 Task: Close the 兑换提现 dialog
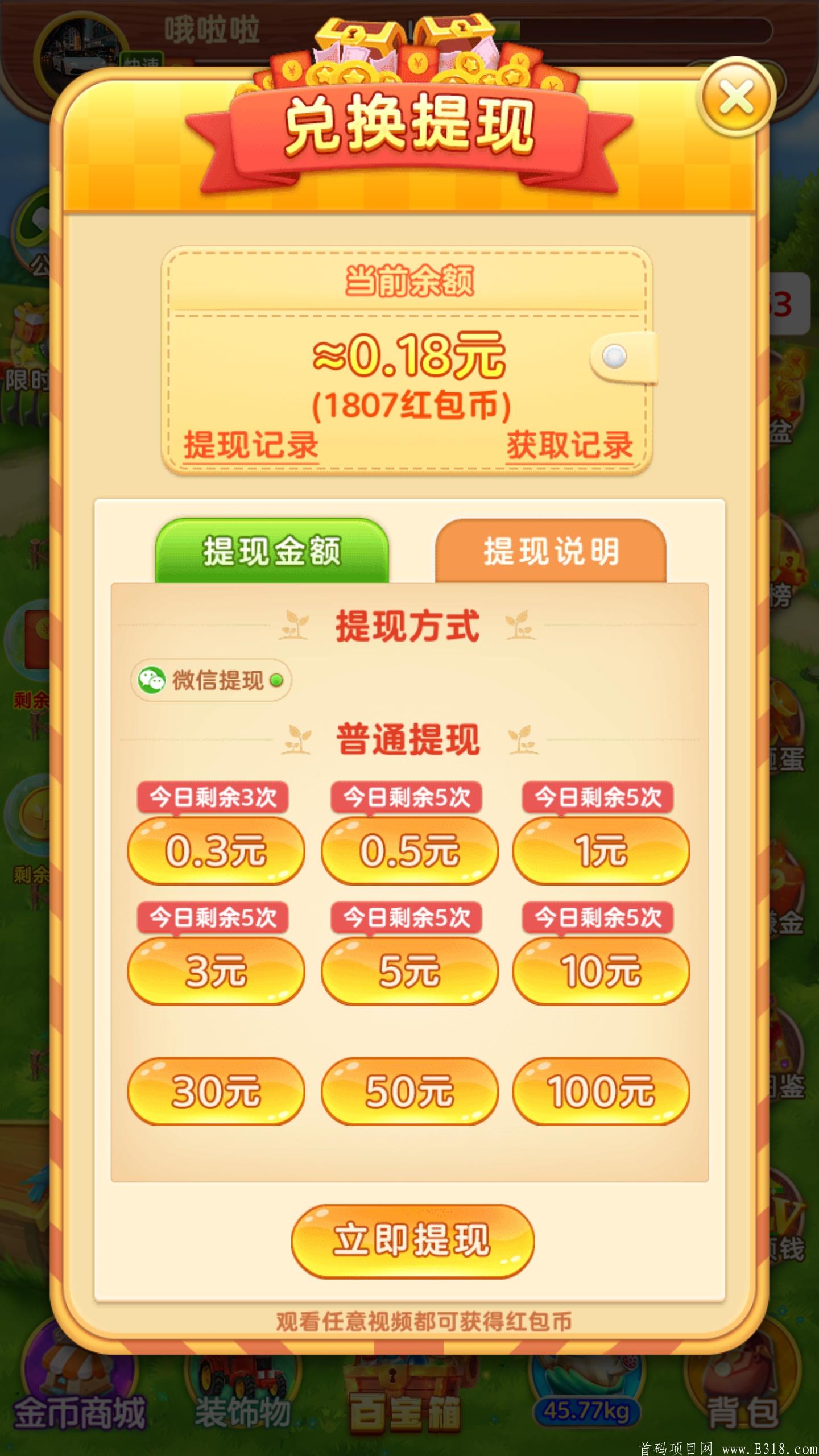(x=736, y=98)
